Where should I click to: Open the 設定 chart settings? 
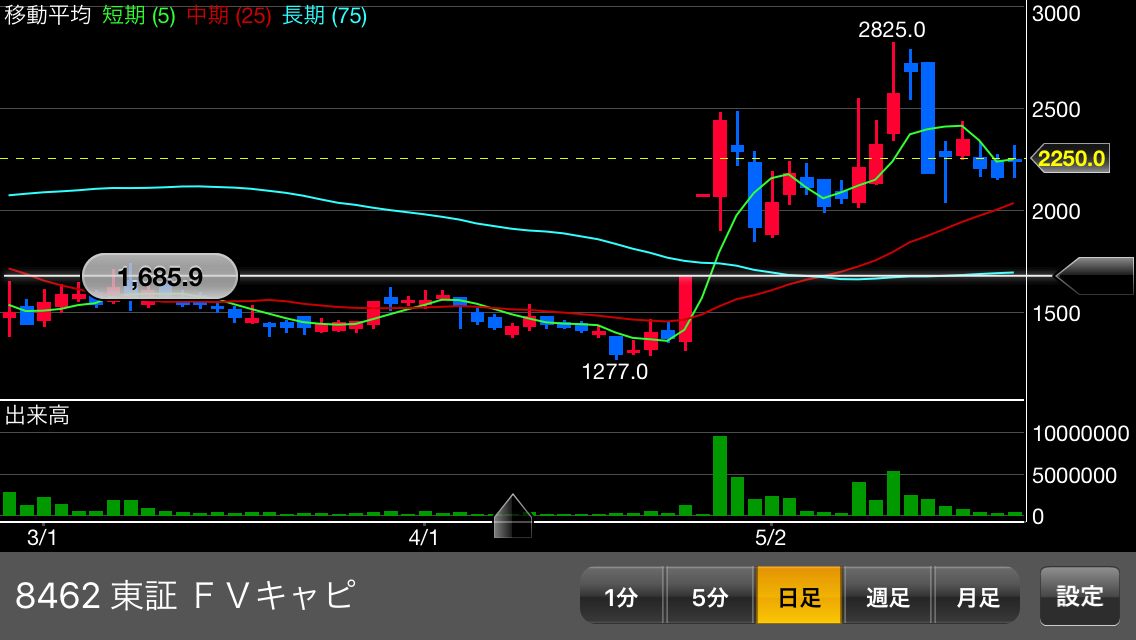pyautogui.click(x=1079, y=597)
